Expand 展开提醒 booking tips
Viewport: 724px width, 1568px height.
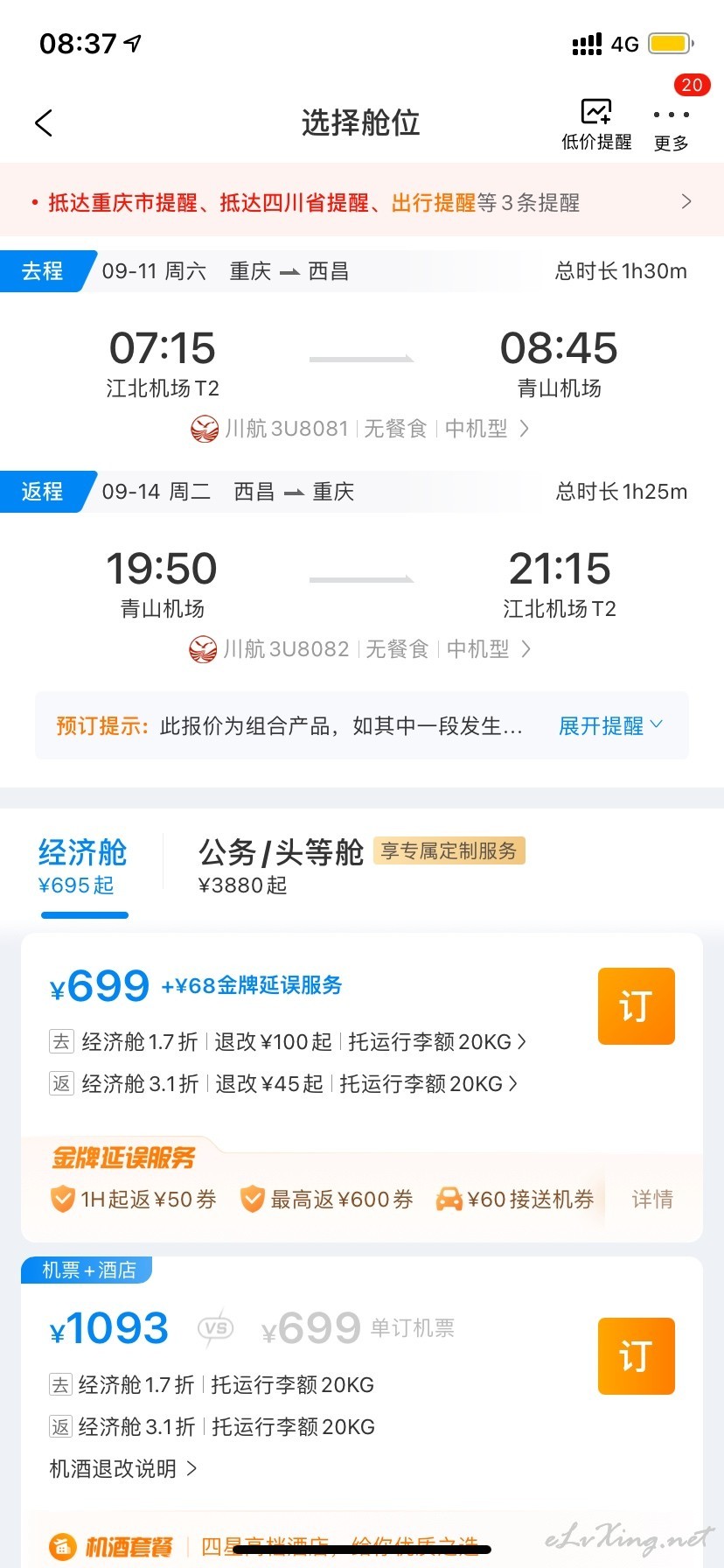611,725
